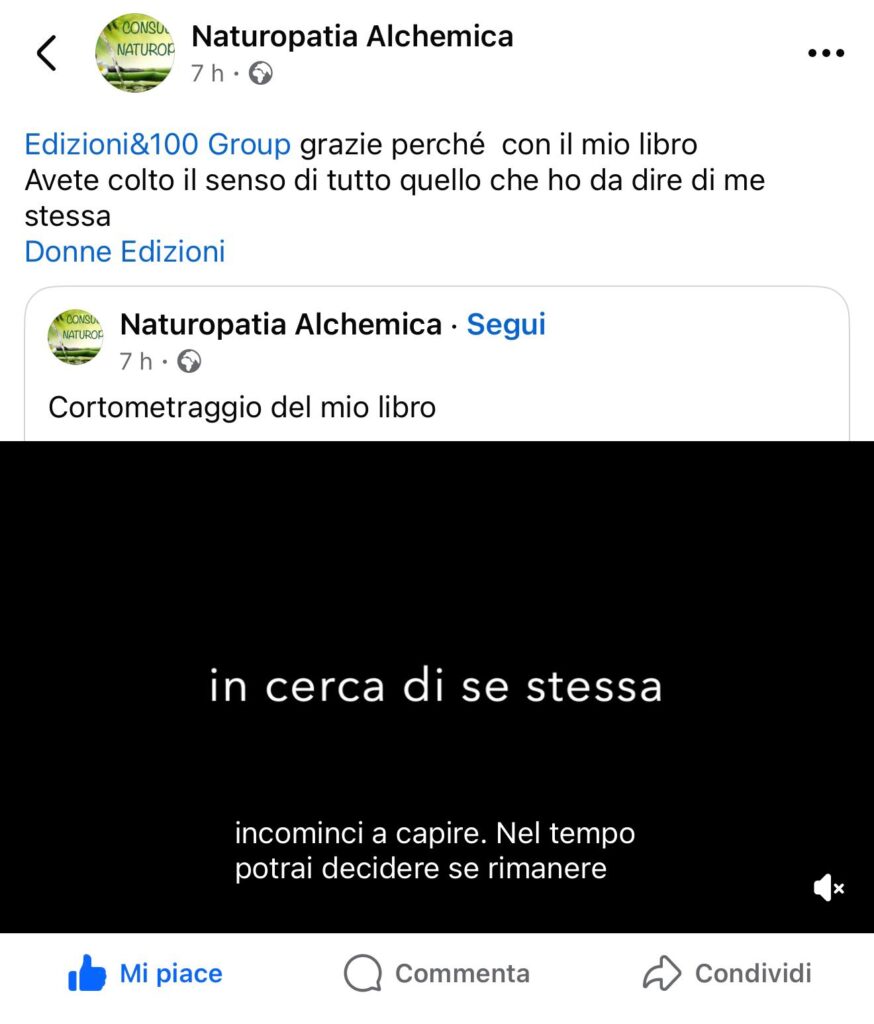Open the Edizioni&100 Group tagged page
Image resolution: width=874 pixels, height=1024 pixels.
(158, 144)
